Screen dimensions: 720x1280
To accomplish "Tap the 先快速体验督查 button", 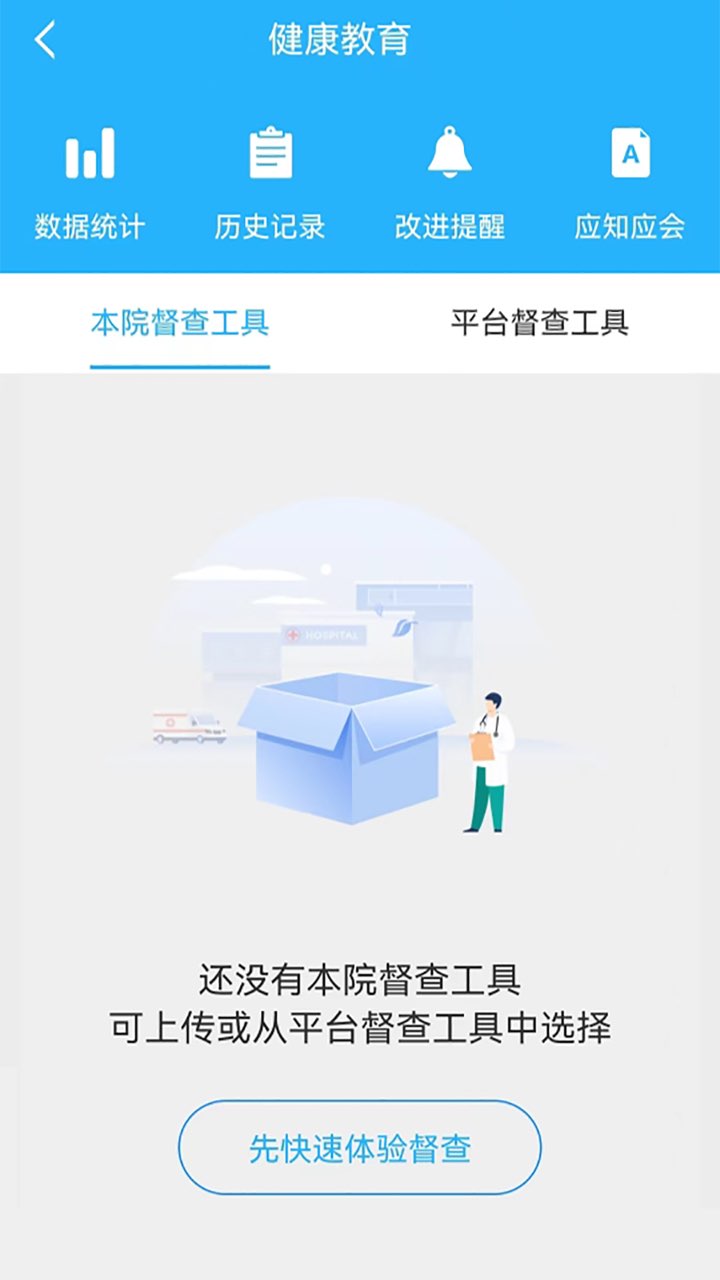I will click(x=360, y=1148).
